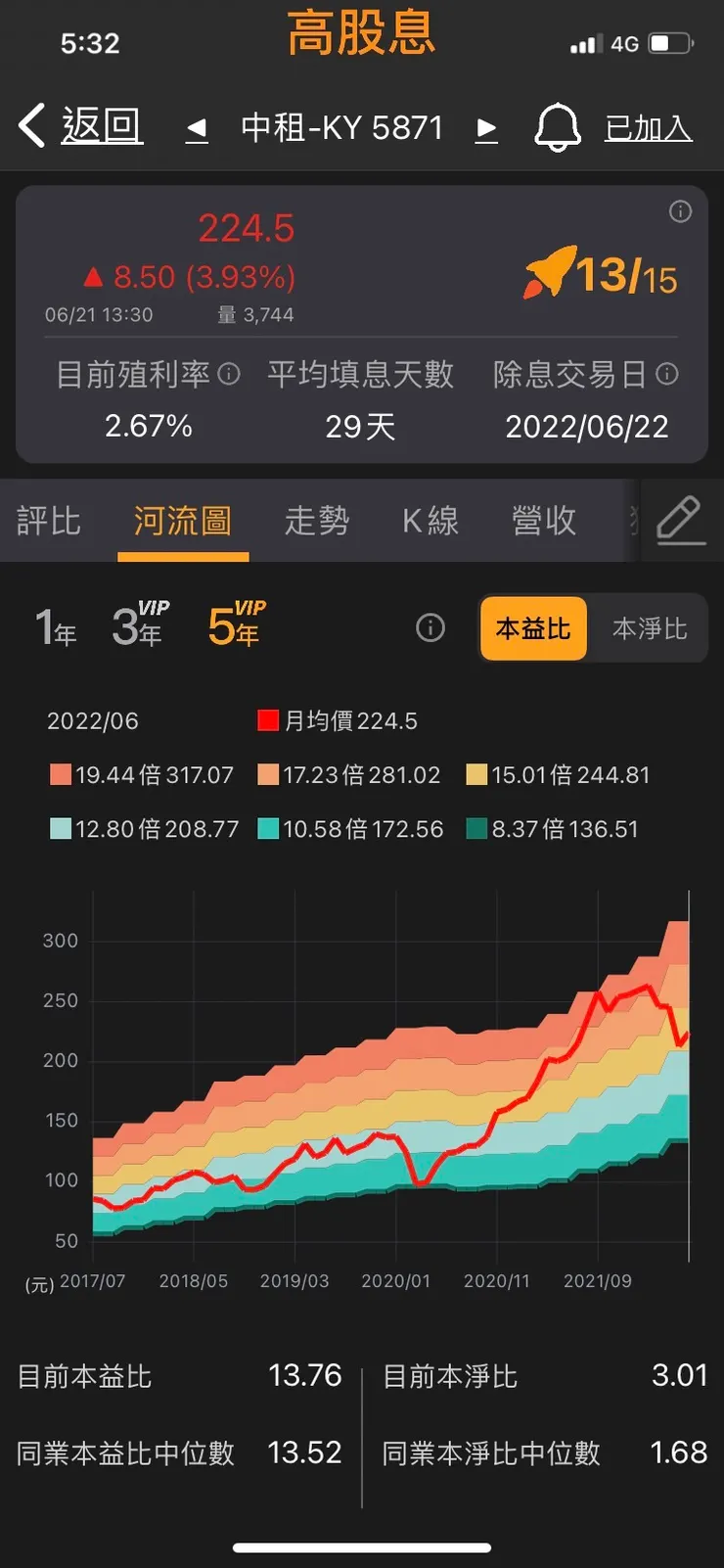Switch to the K線 tab
This screenshot has width=724, height=1568.
pos(428,521)
